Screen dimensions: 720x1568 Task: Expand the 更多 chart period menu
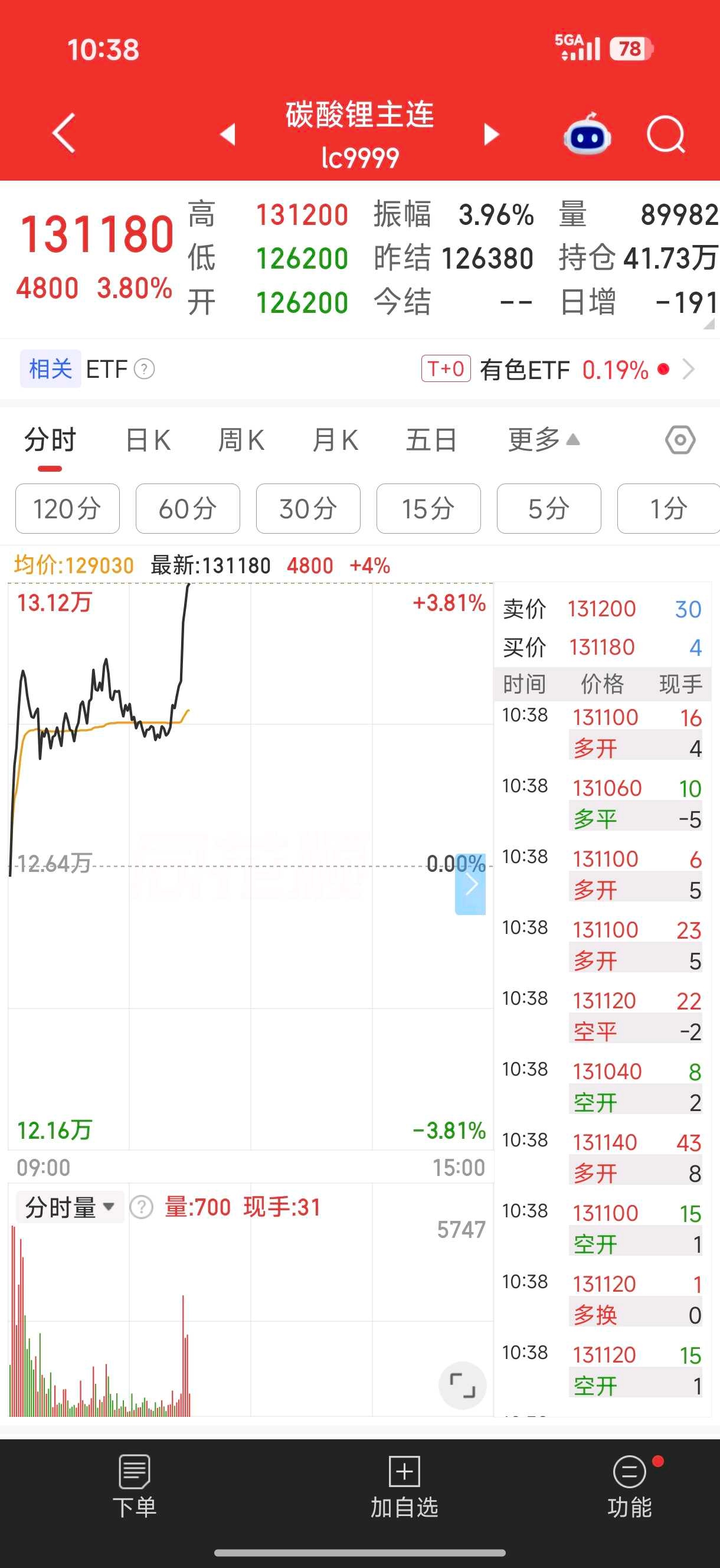tap(544, 440)
